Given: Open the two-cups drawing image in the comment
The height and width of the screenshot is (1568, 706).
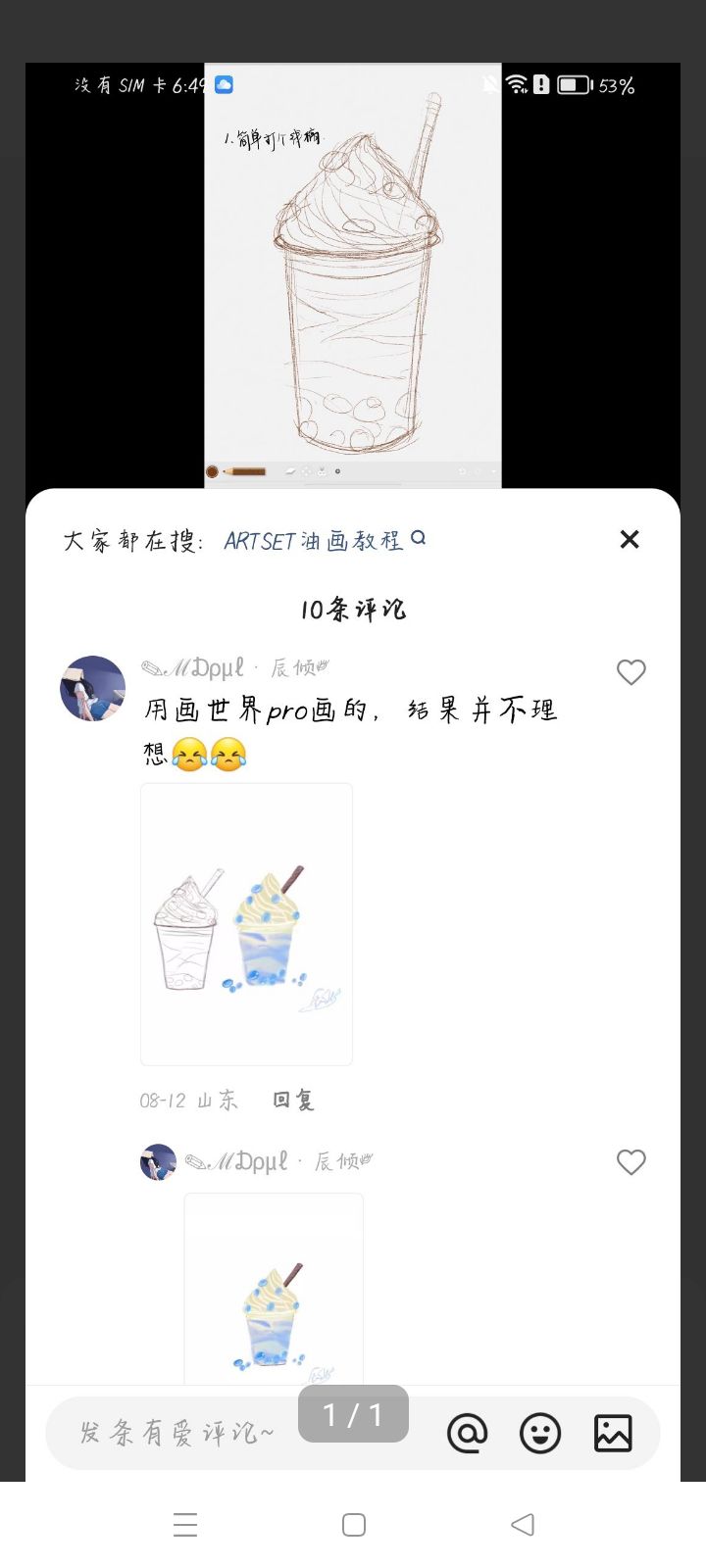Looking at the screenshot, I should pos(247,924).
